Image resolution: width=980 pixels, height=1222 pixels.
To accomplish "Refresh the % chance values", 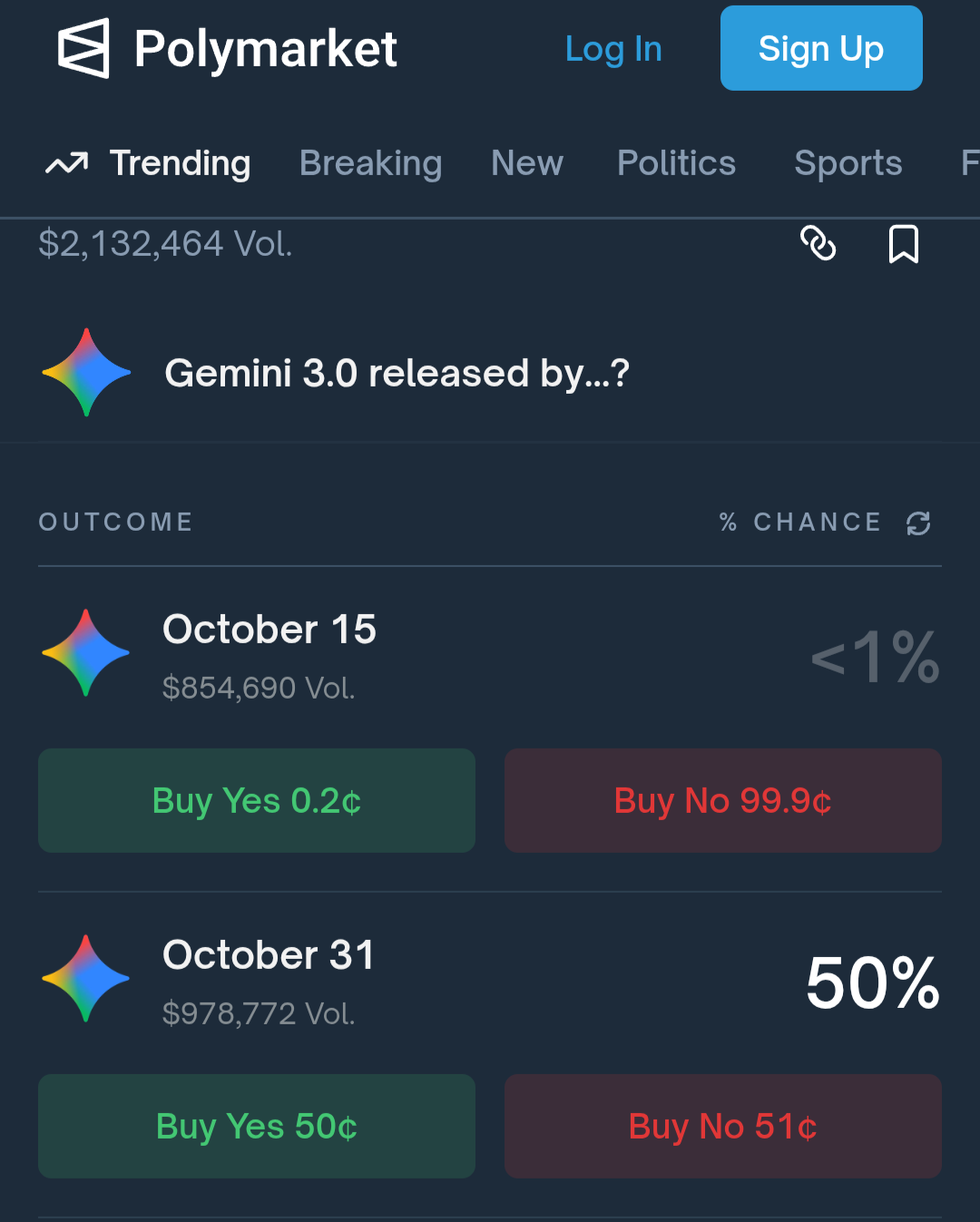I will tap(918, 523).
